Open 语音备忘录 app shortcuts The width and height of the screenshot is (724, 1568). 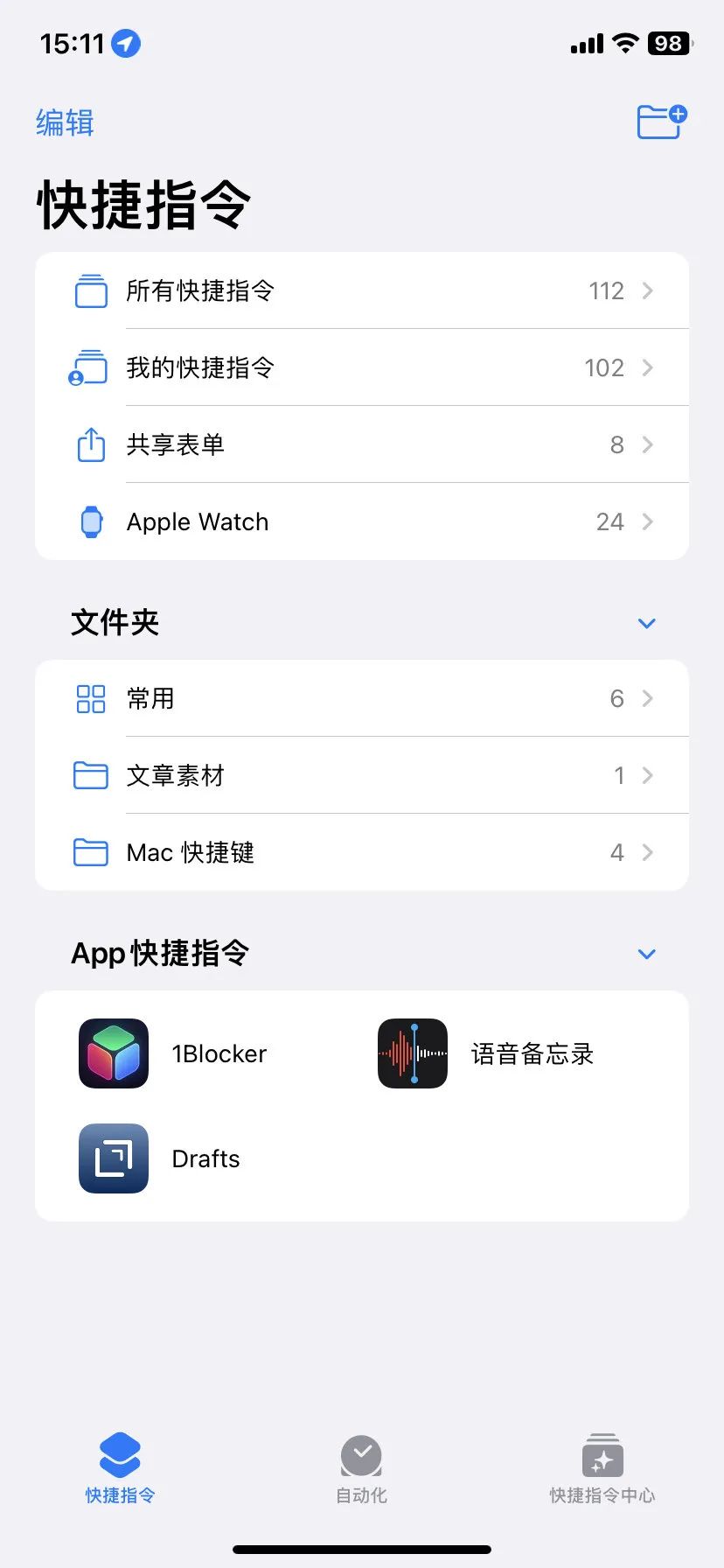pyautogui.click(x=487, y=1053)
